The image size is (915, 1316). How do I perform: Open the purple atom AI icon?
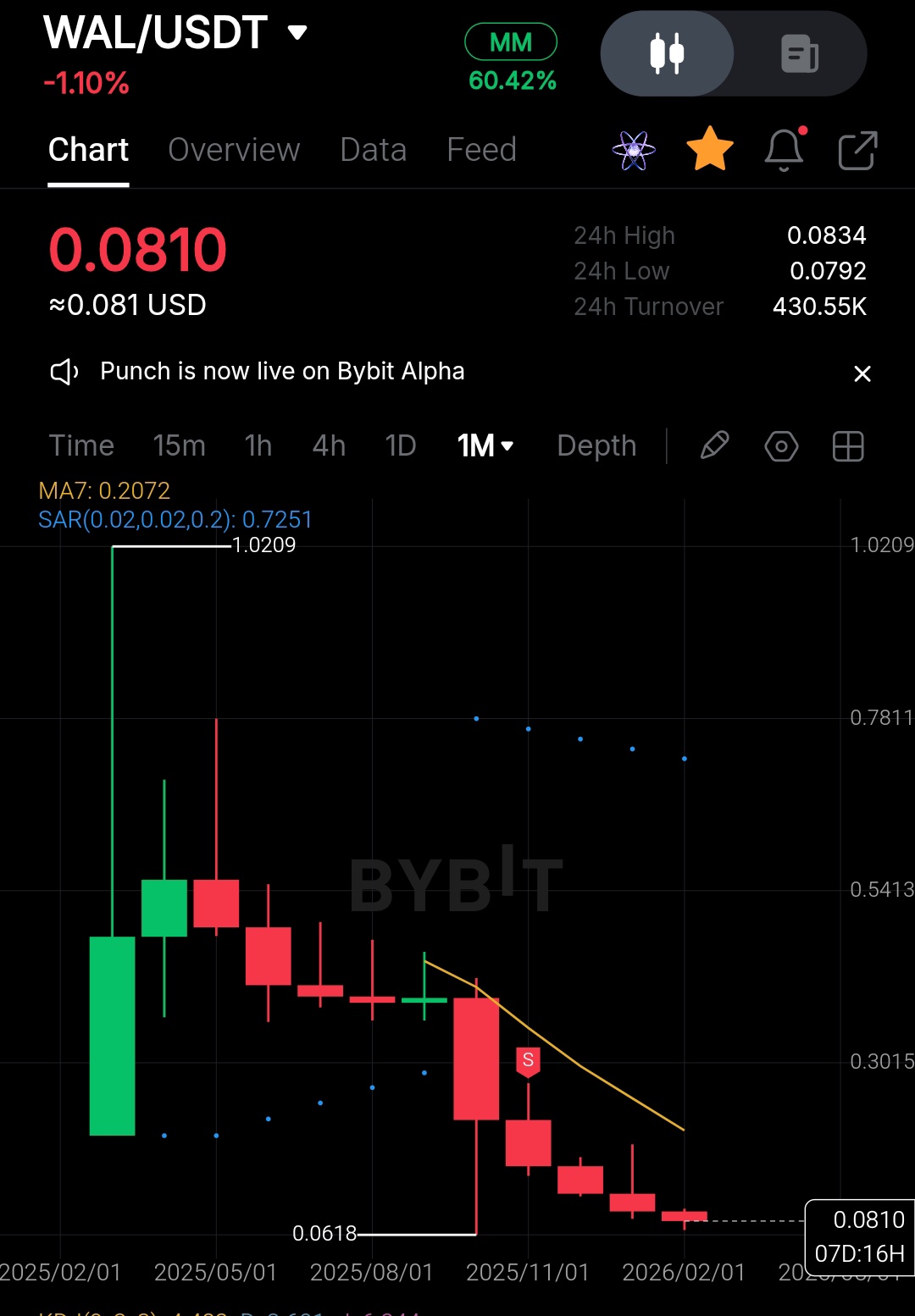pos(633,151)
